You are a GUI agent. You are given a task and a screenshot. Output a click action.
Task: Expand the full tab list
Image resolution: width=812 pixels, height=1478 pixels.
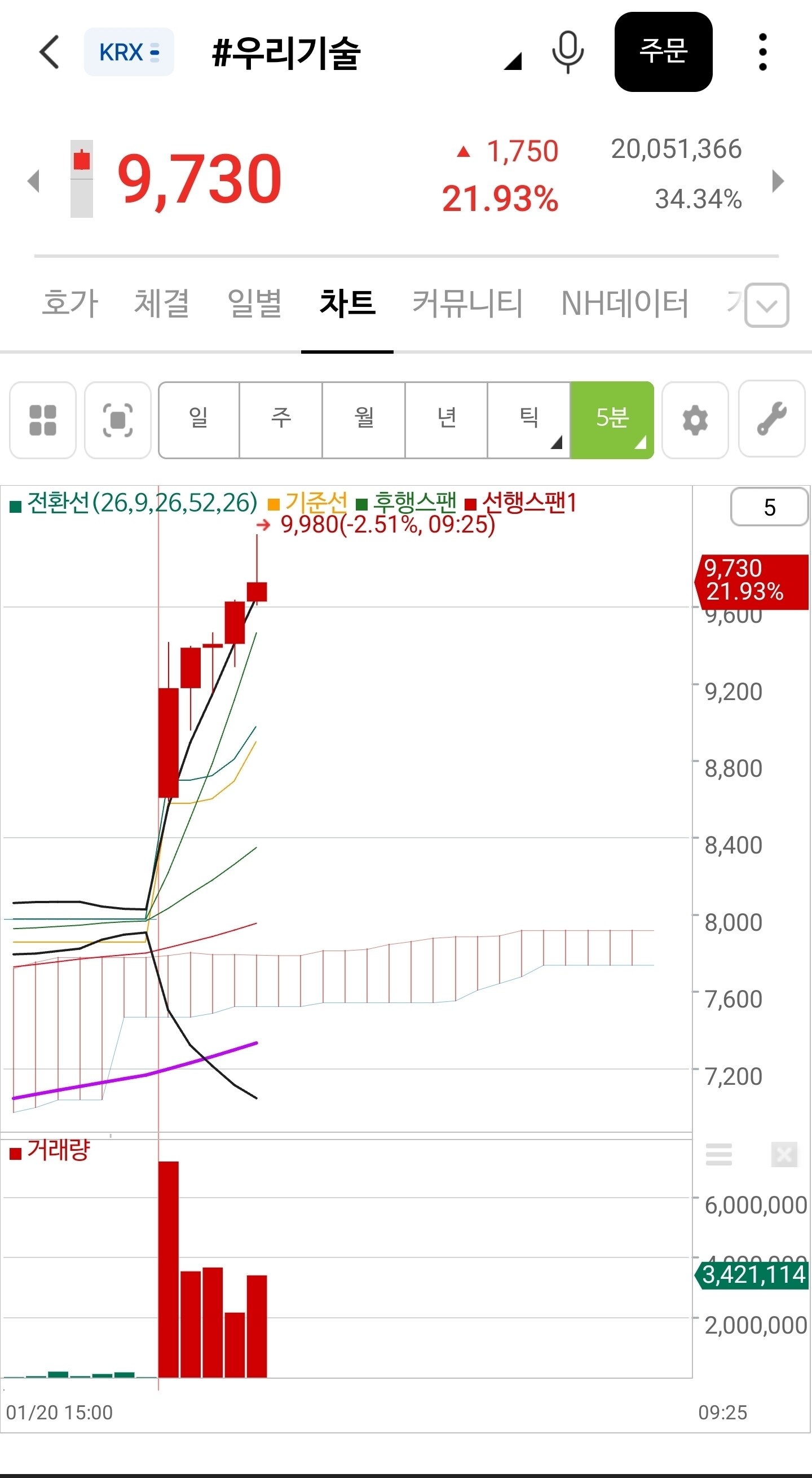[767, 305]
